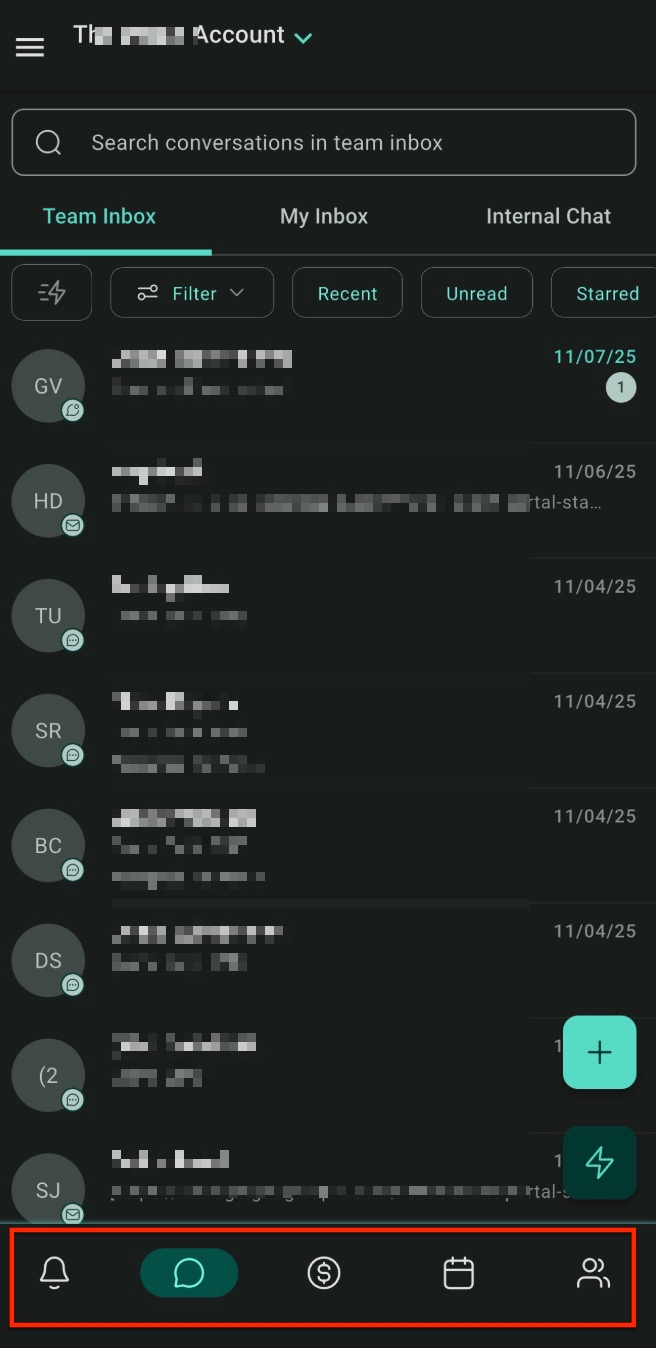Apply the Recent filter chip
This screenshot has width=656, height=1348.
pos(347,293)
